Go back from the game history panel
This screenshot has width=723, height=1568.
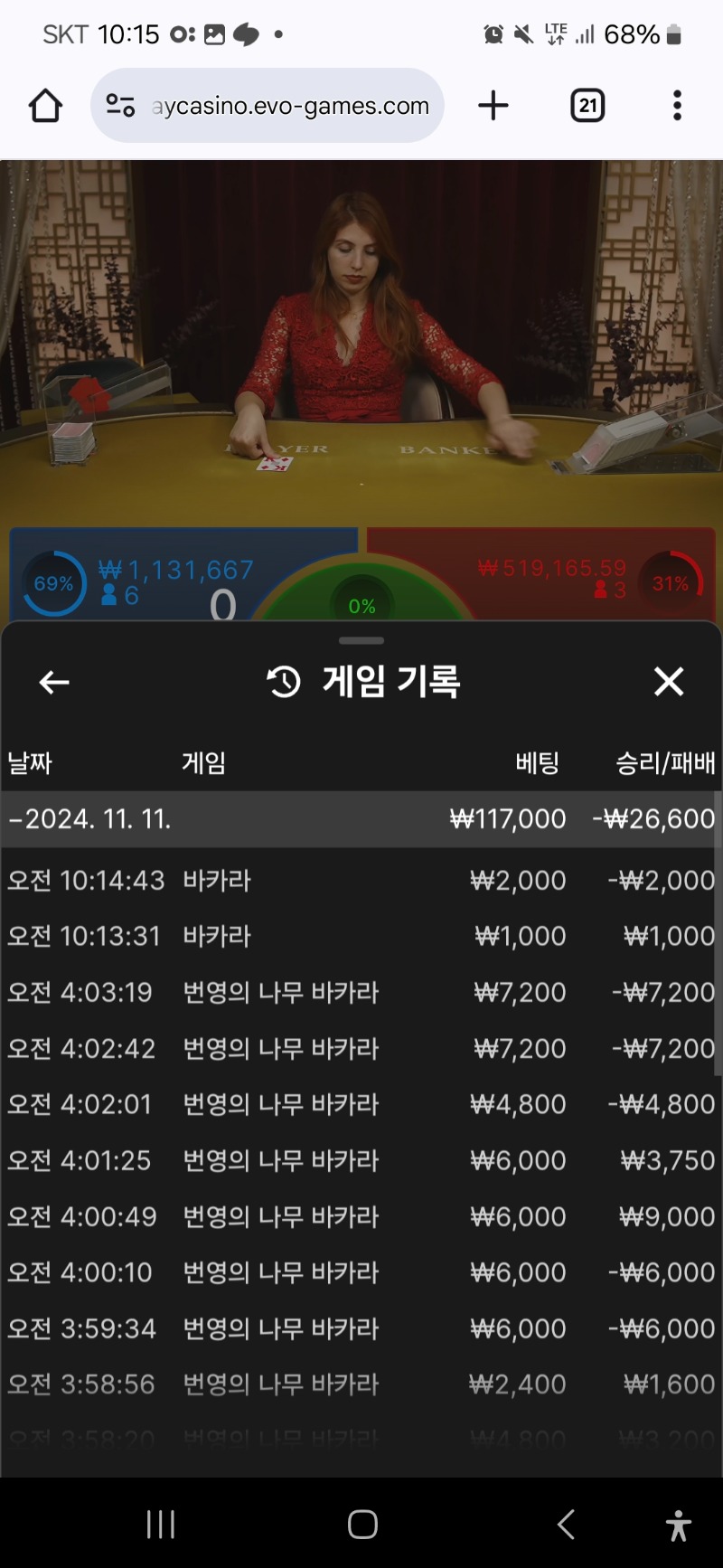(54, 682)
